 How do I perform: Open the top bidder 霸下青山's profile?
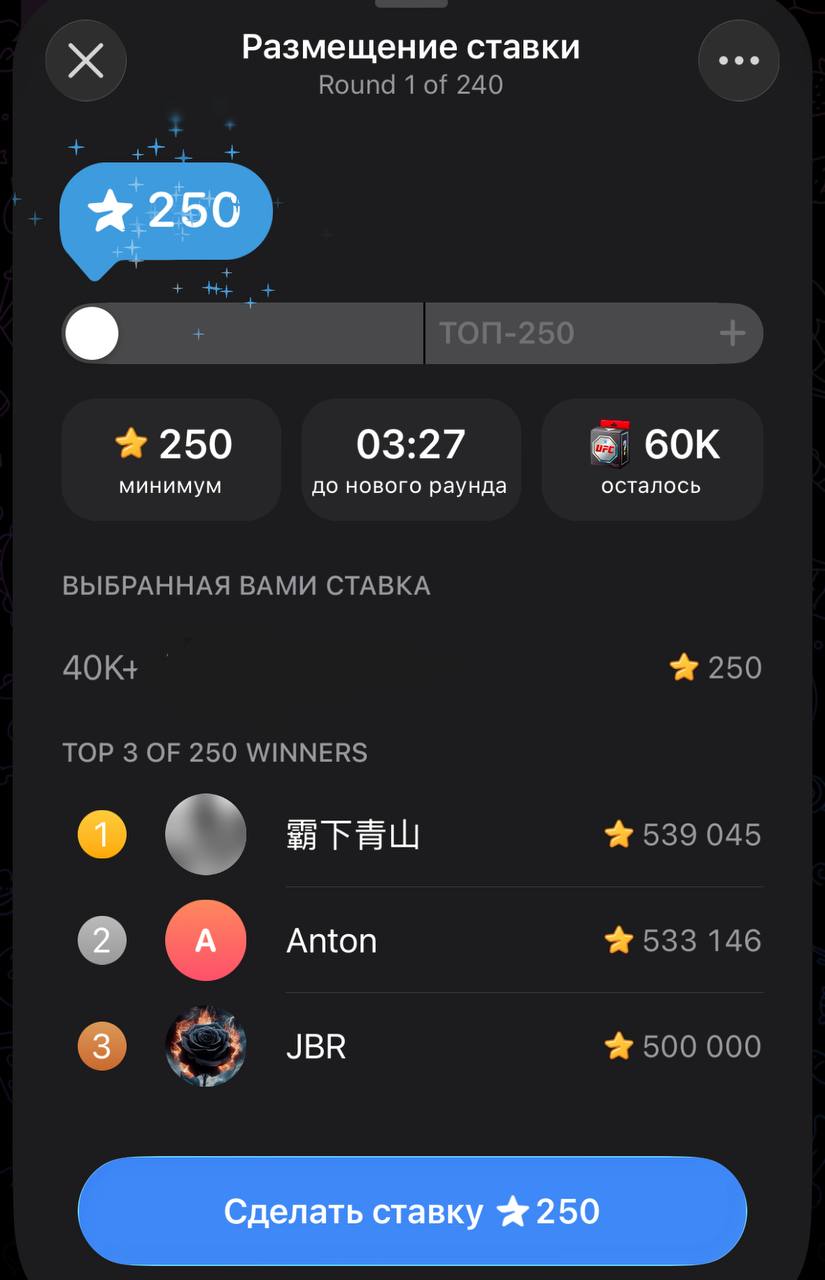pos(352,835)
